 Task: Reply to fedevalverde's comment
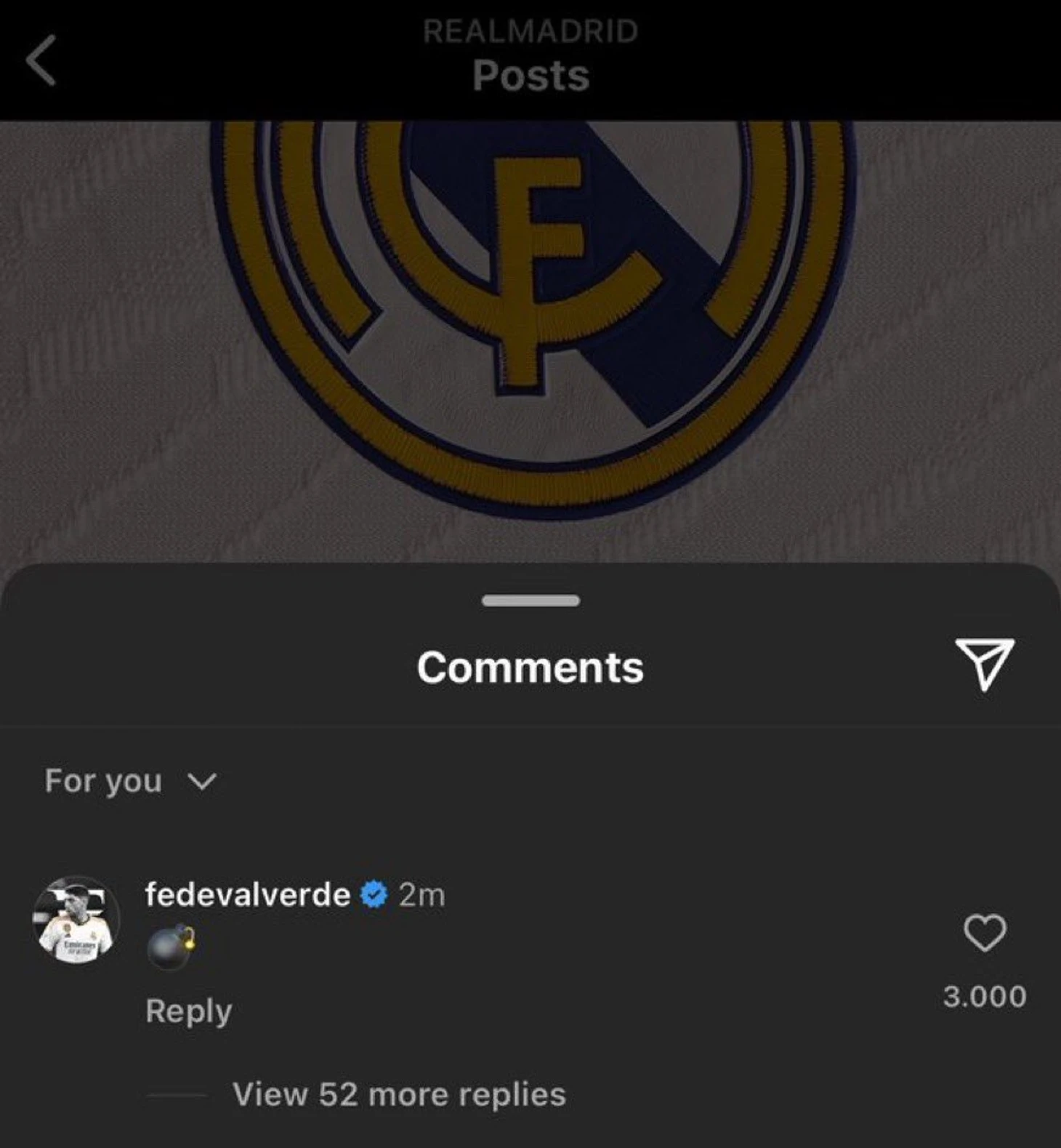(188, 1011)
